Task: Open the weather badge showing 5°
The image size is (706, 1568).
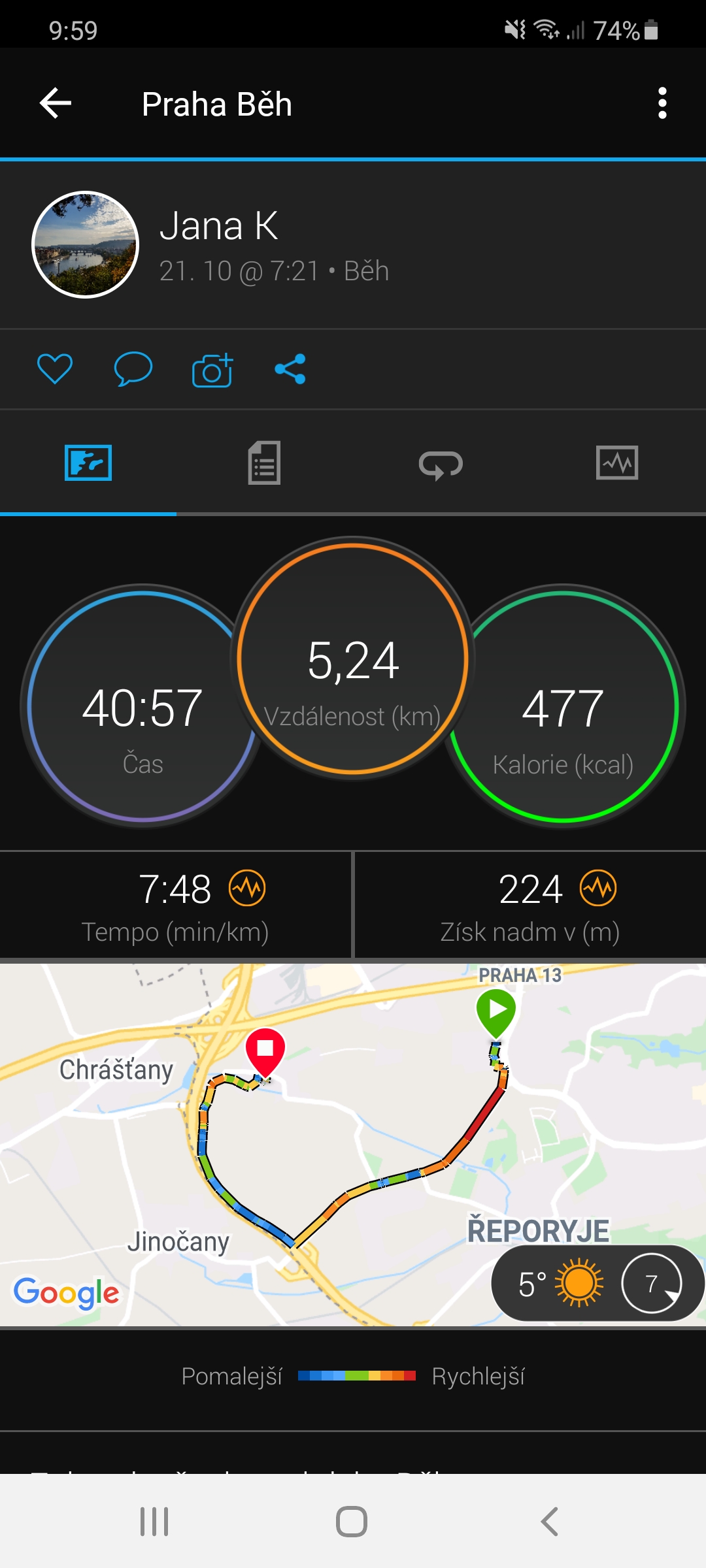Action: (x=596, y=1283)
